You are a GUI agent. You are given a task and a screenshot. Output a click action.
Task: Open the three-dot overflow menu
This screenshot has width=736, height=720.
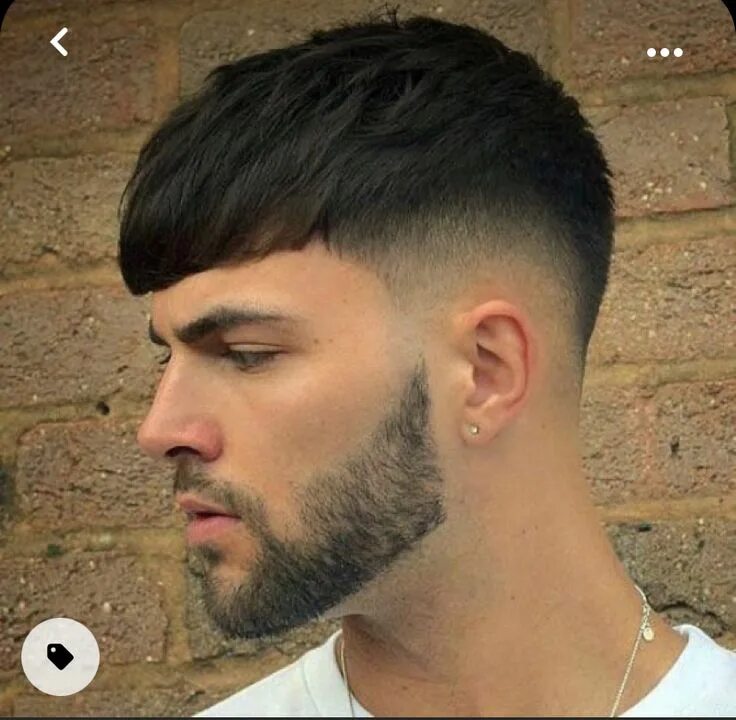pos(664,52)
